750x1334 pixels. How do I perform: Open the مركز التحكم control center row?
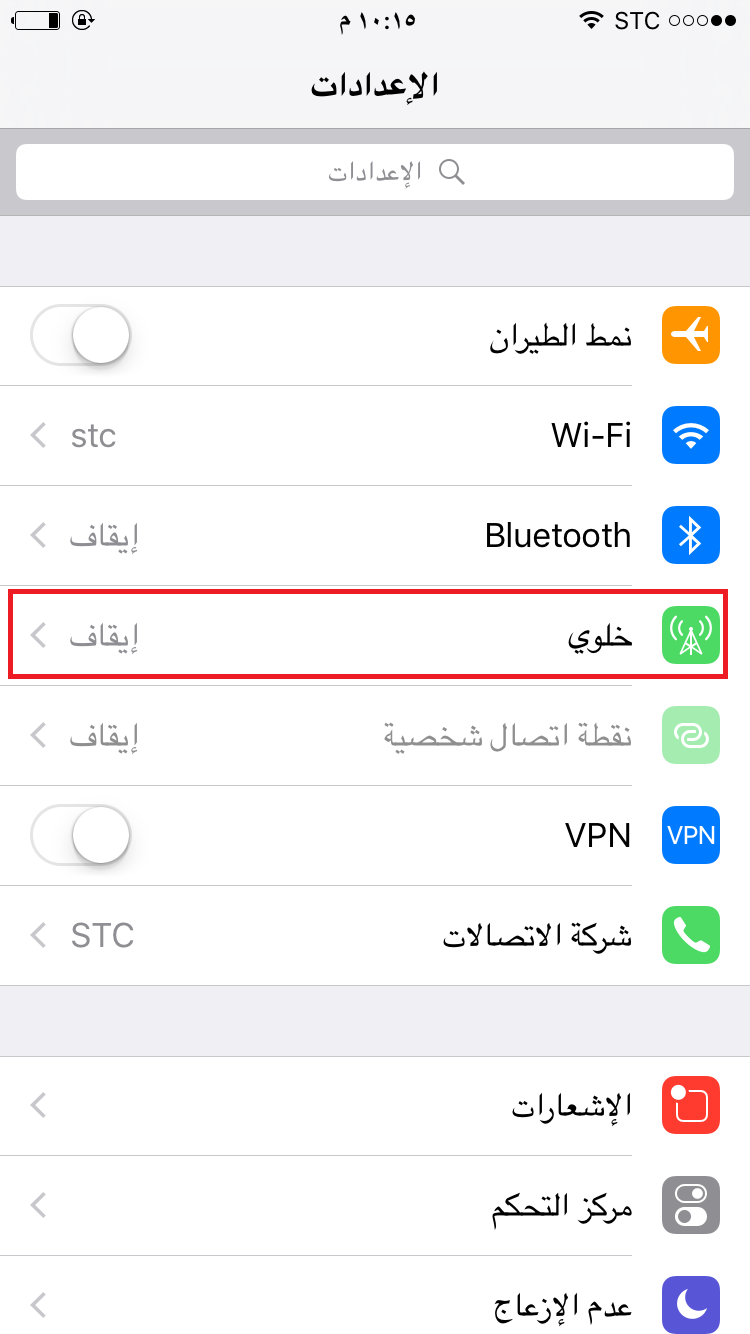point(375,1206)
